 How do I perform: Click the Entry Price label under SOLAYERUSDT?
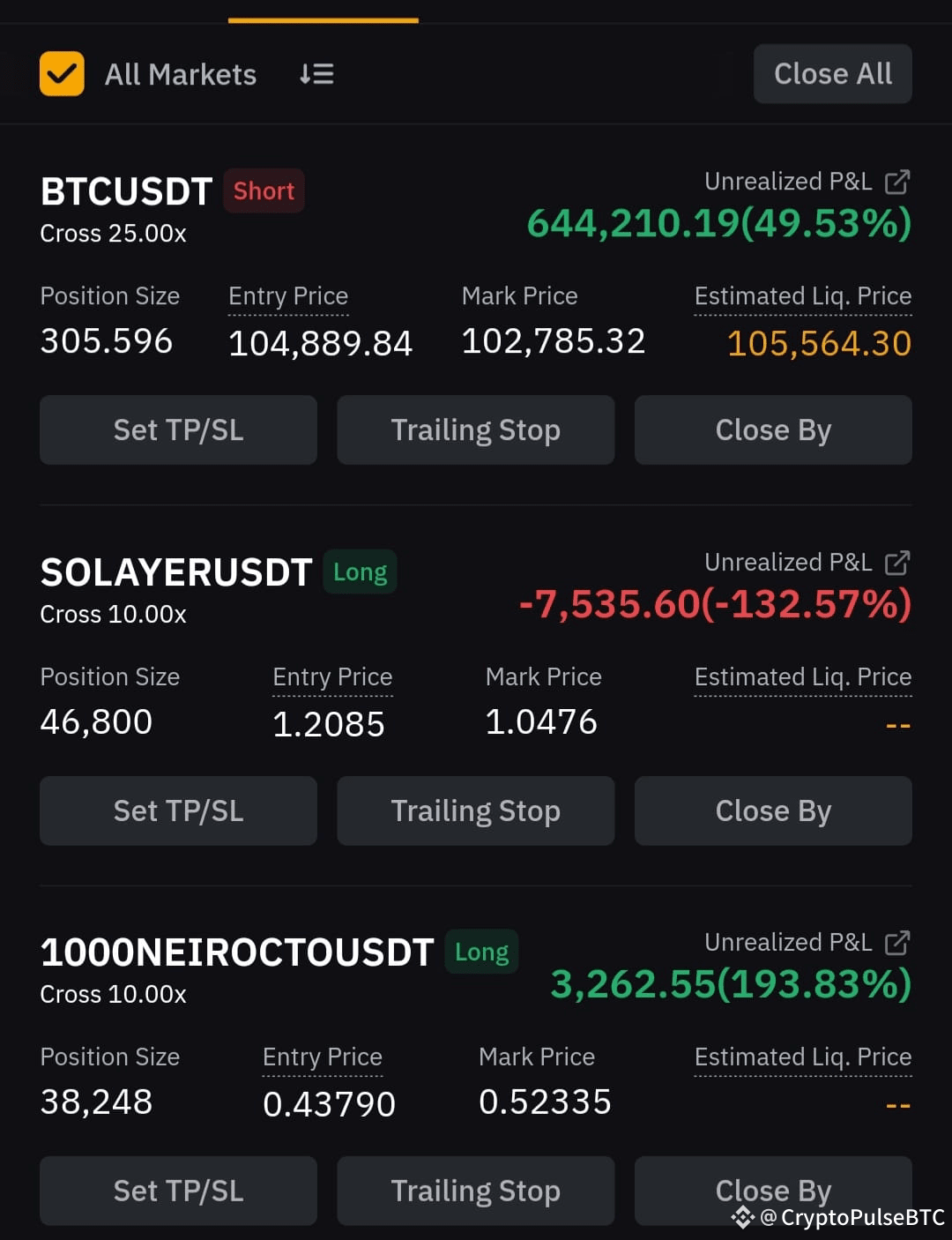coord(332,677)
